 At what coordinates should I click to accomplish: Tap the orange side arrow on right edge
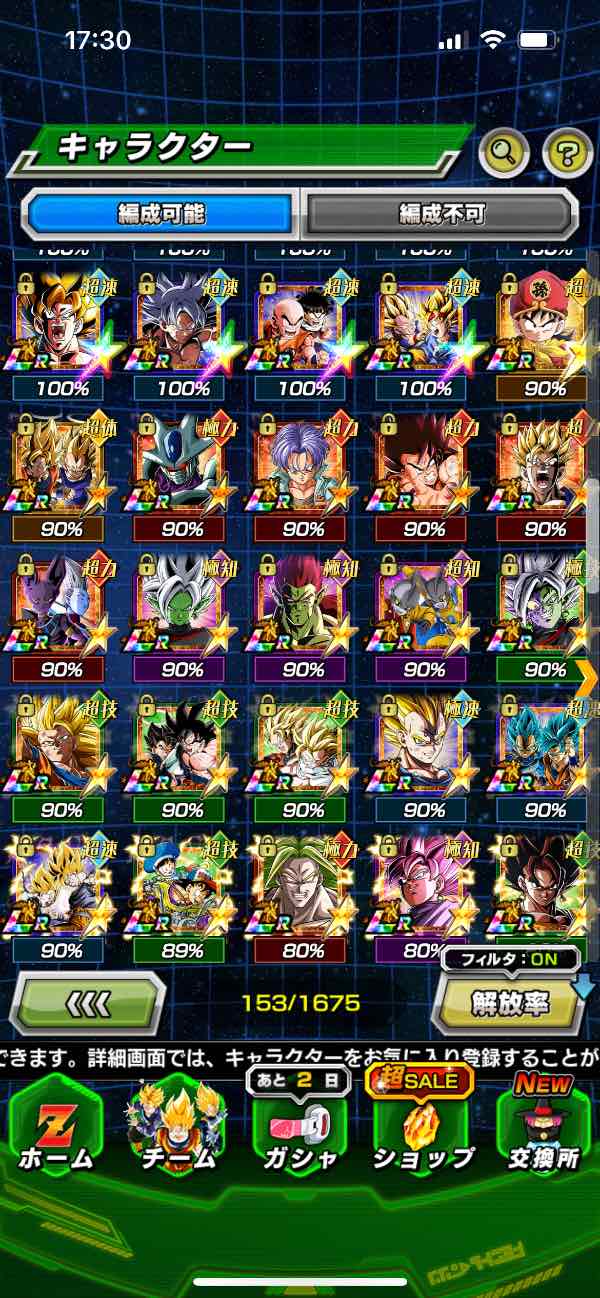pyautogui.click(x=587, y=678)
